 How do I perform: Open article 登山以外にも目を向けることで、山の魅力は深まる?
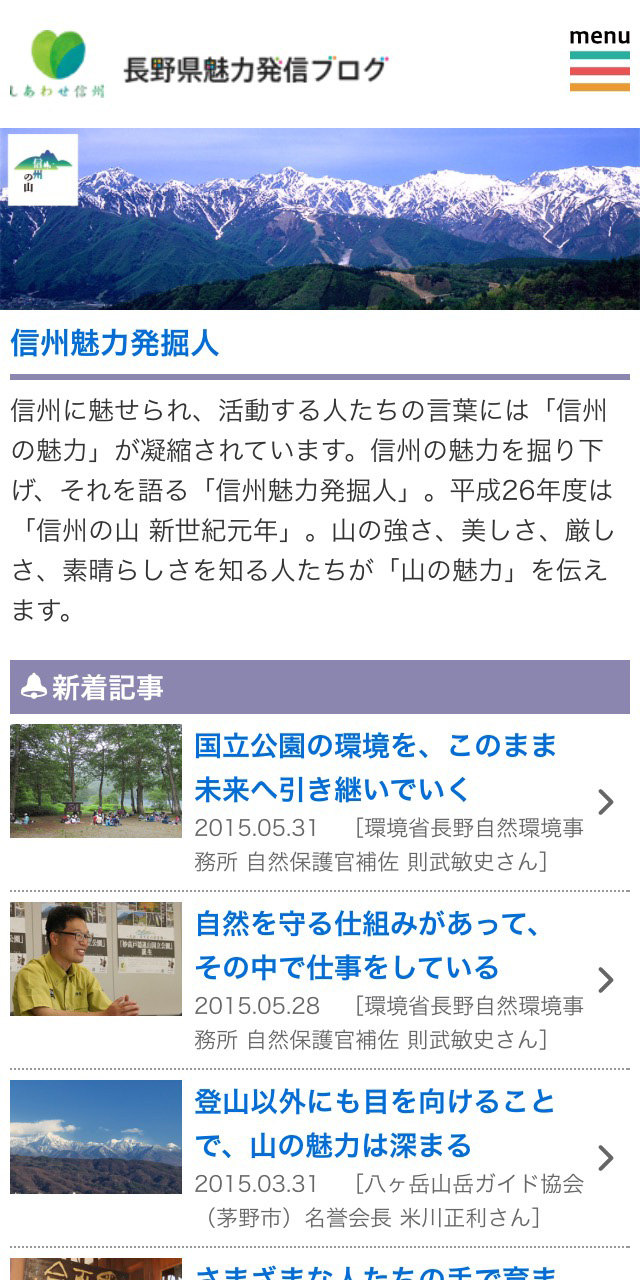(374, 1123)
